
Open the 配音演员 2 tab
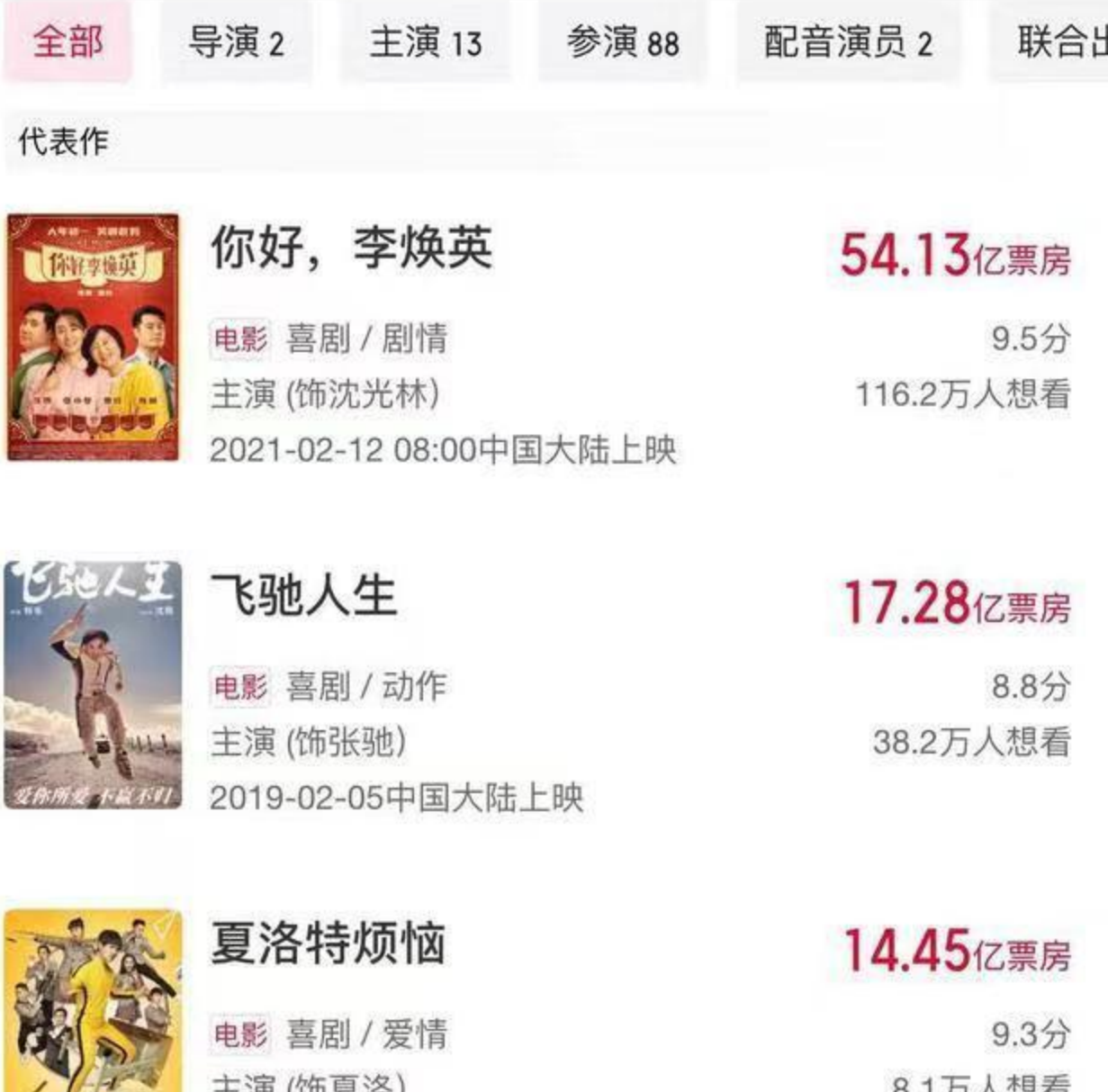848,42
